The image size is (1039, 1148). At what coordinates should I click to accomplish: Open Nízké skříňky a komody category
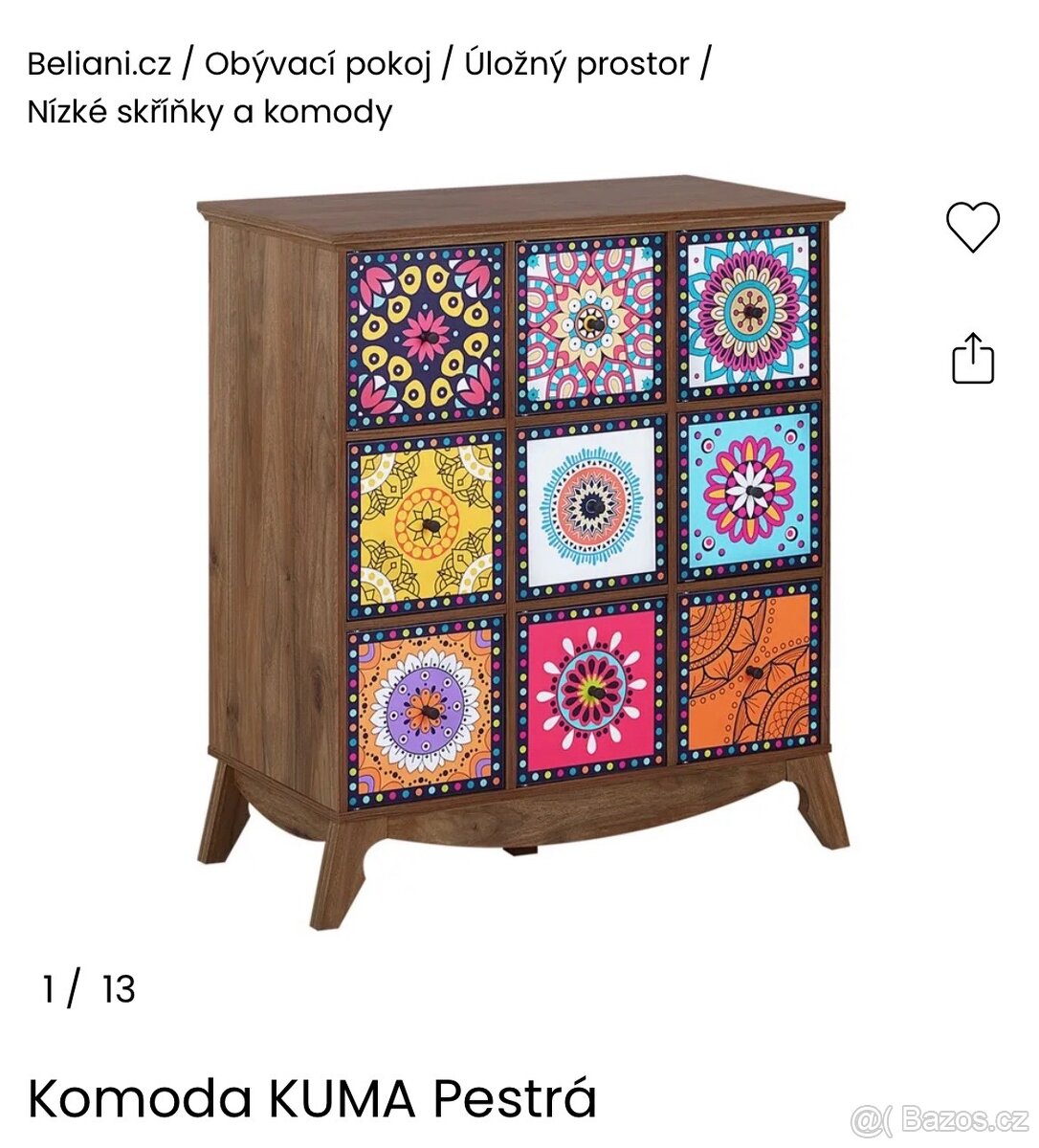coord(210,112)
